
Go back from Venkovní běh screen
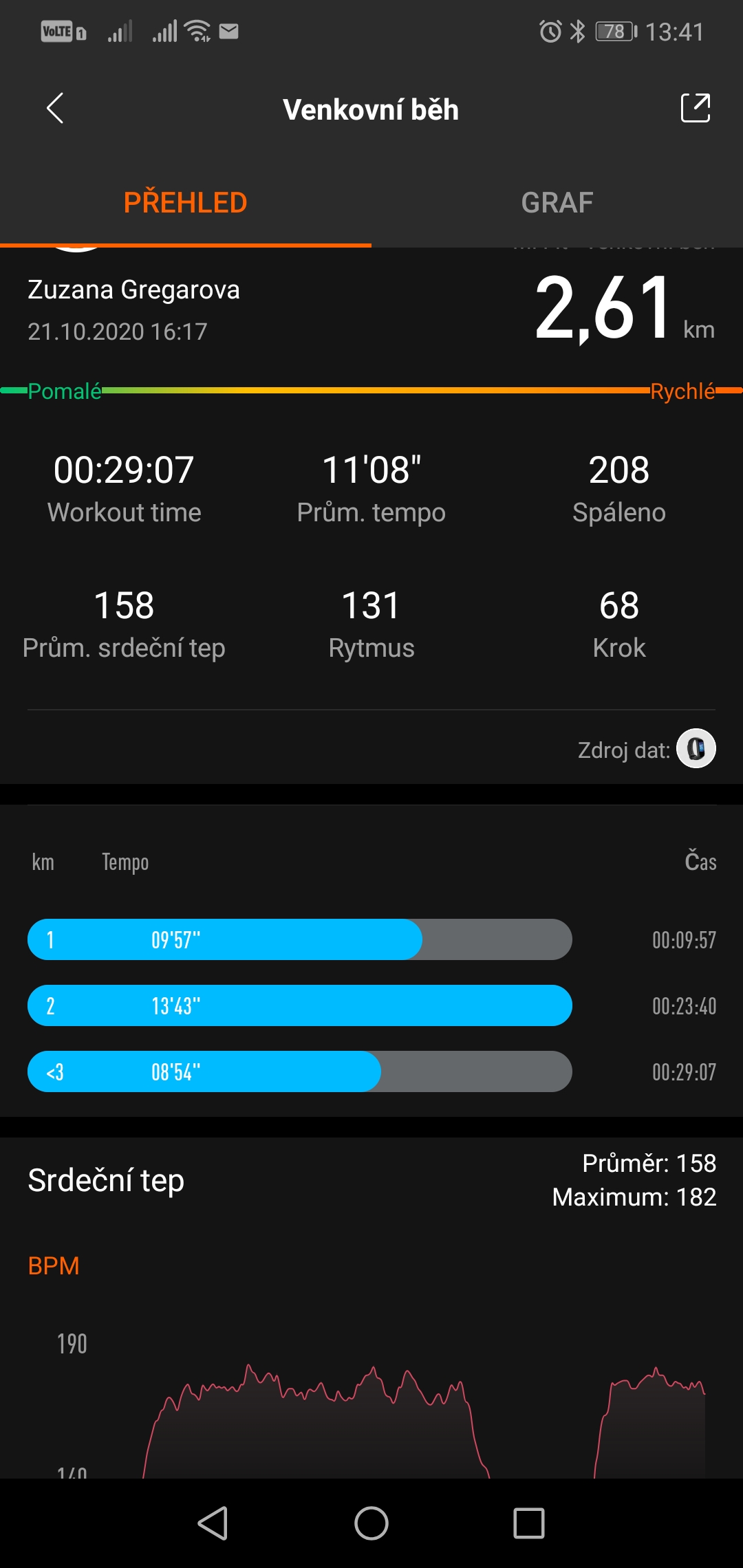[x=55, y=109]
